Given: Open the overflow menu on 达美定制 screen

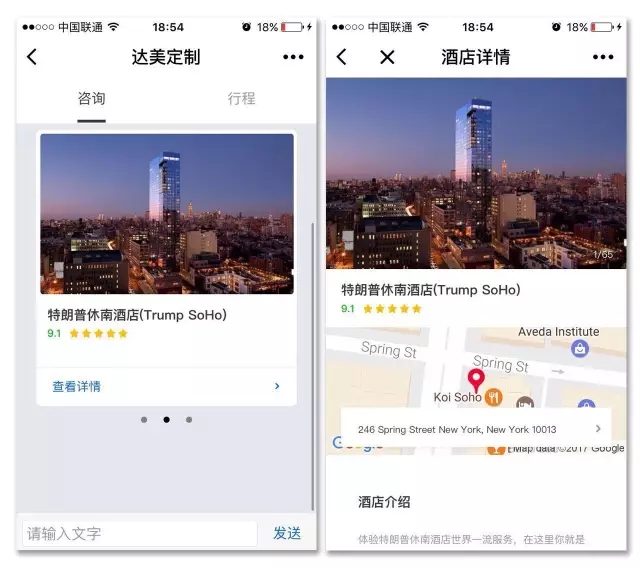Looking at the screenshot, I should click(x=293, y=57).
